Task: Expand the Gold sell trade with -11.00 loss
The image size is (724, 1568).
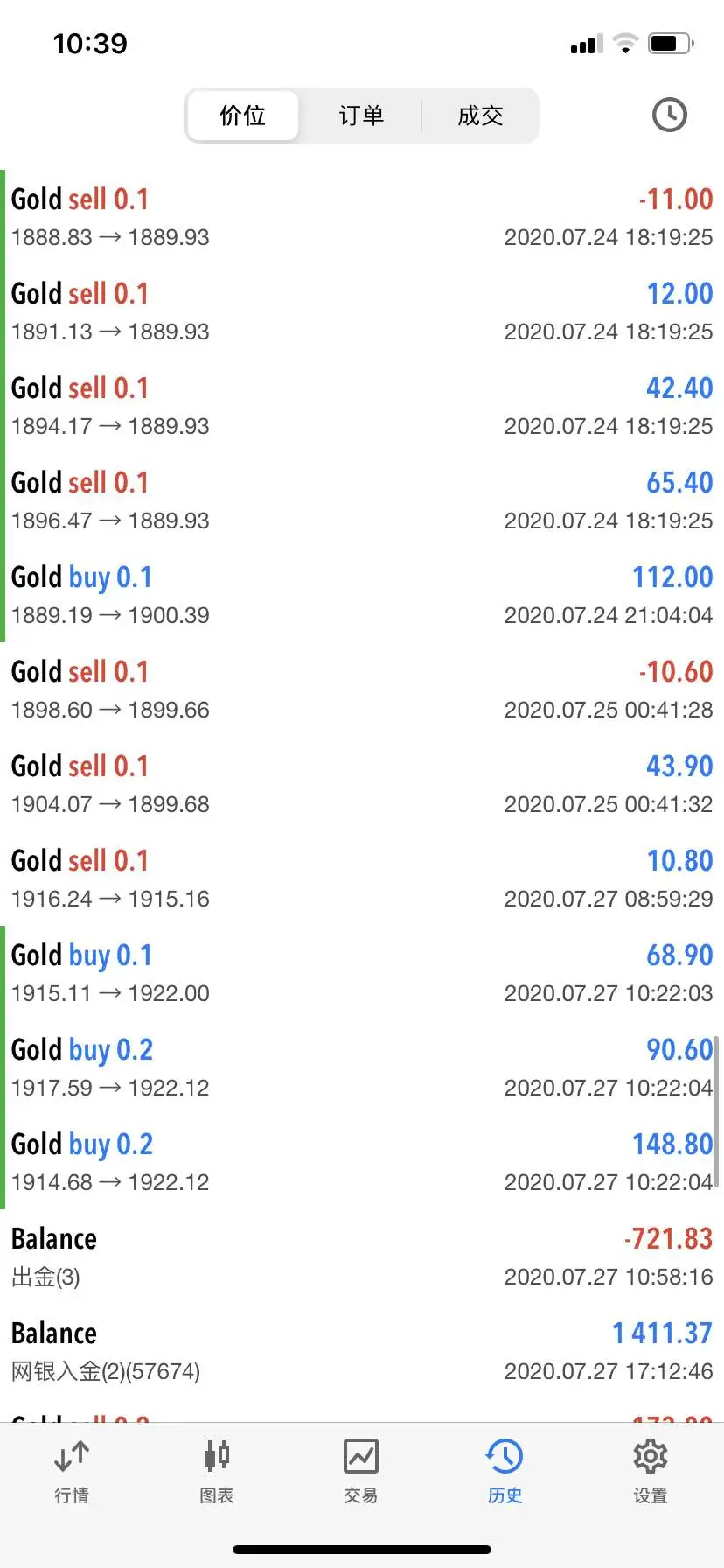Action: click(x=362, y=217)
